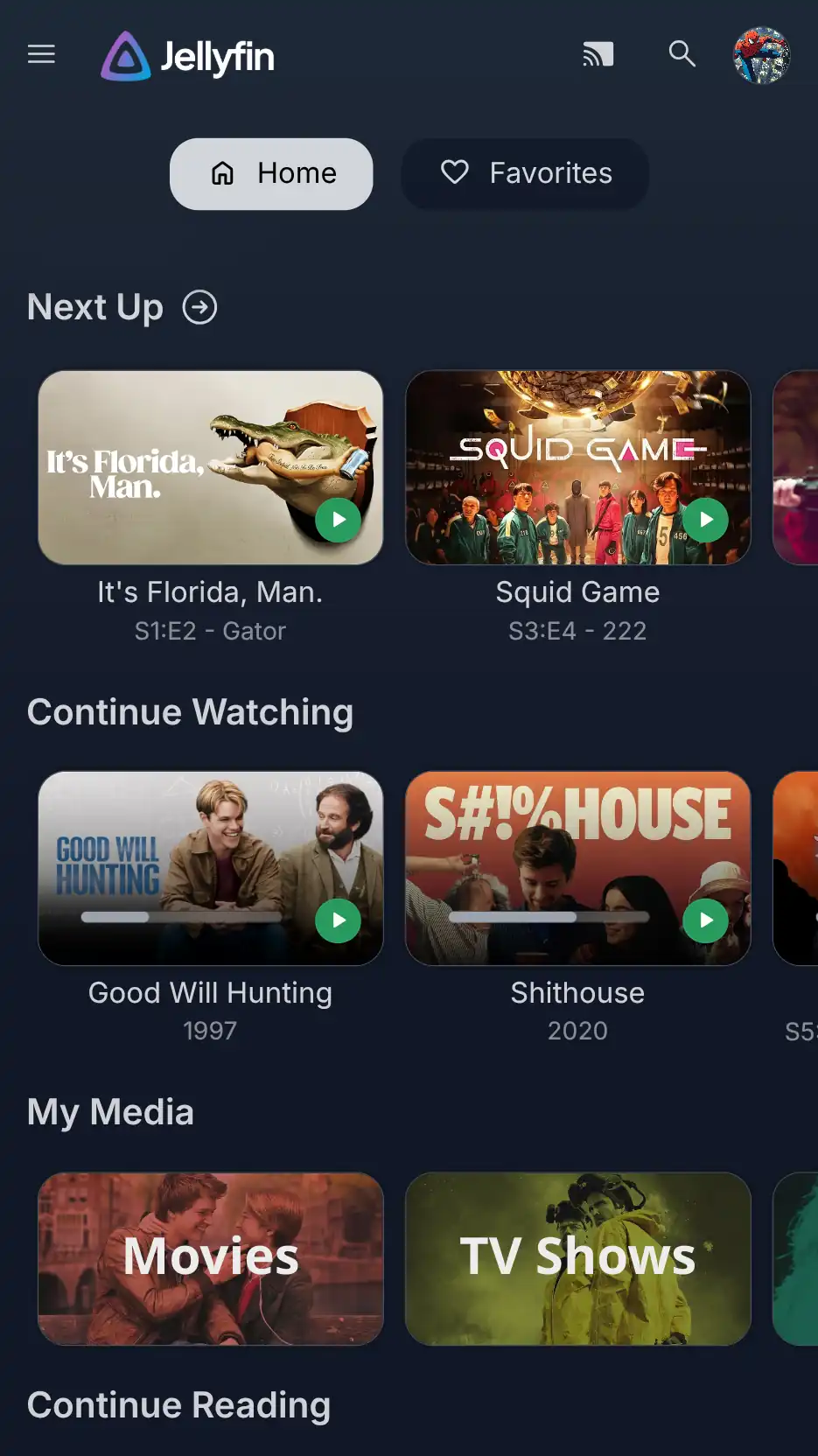Image resolution: width=818 pixels, height=1456 pixels.
Task: Tap the cast to device icon
Action: 598,55
